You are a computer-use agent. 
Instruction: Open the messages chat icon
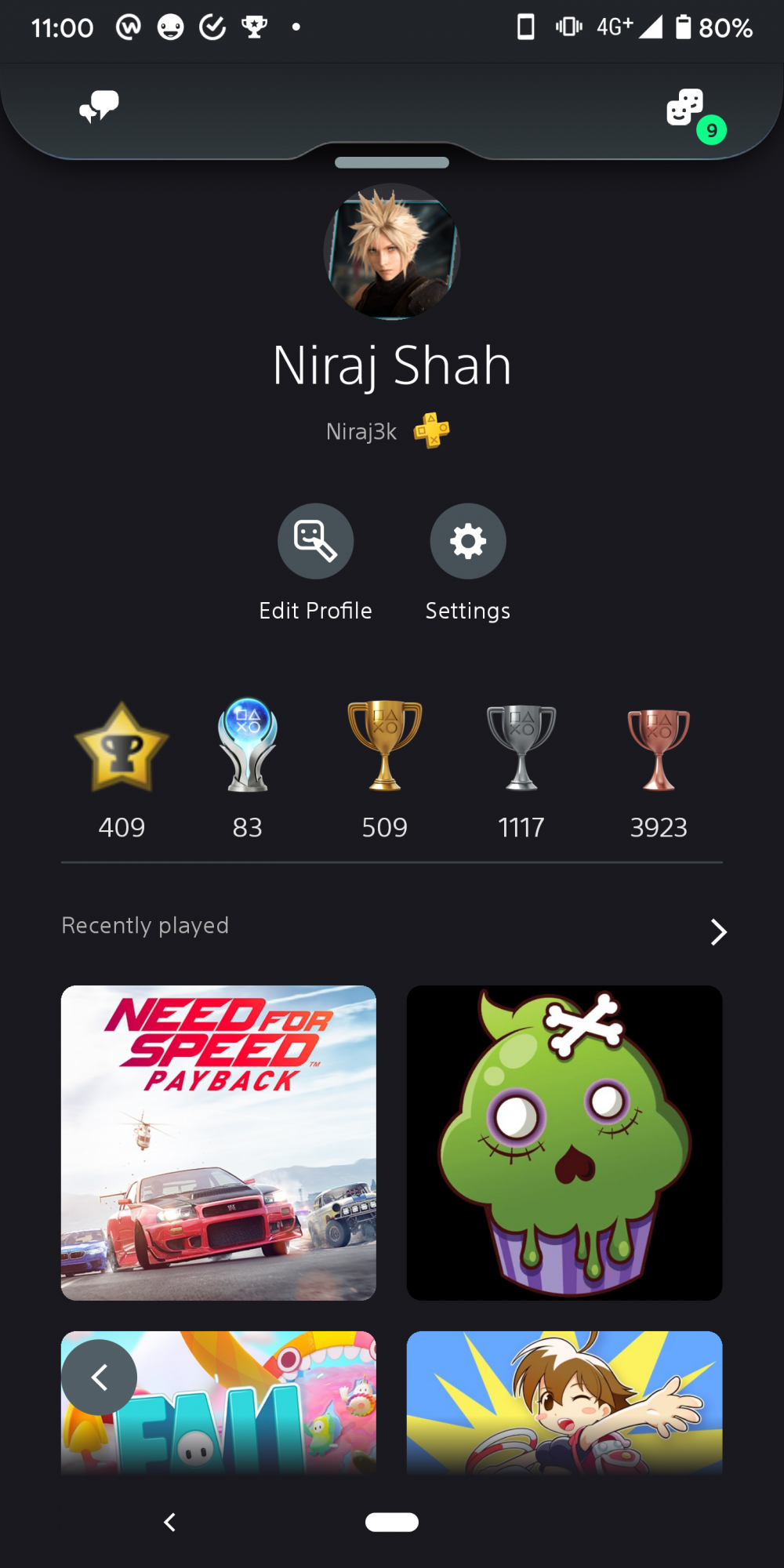pos(99,107)
